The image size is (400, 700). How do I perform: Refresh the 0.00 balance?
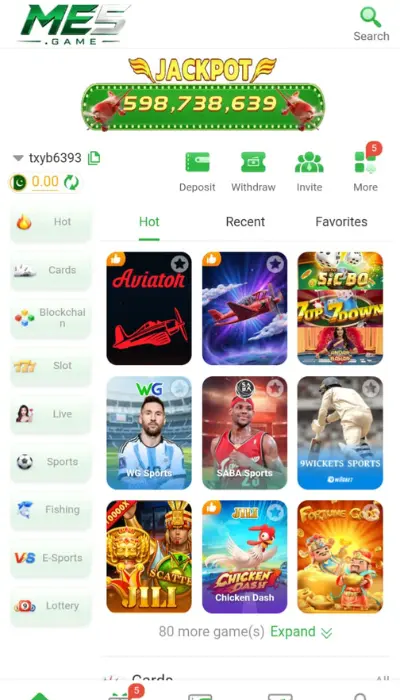71,182
